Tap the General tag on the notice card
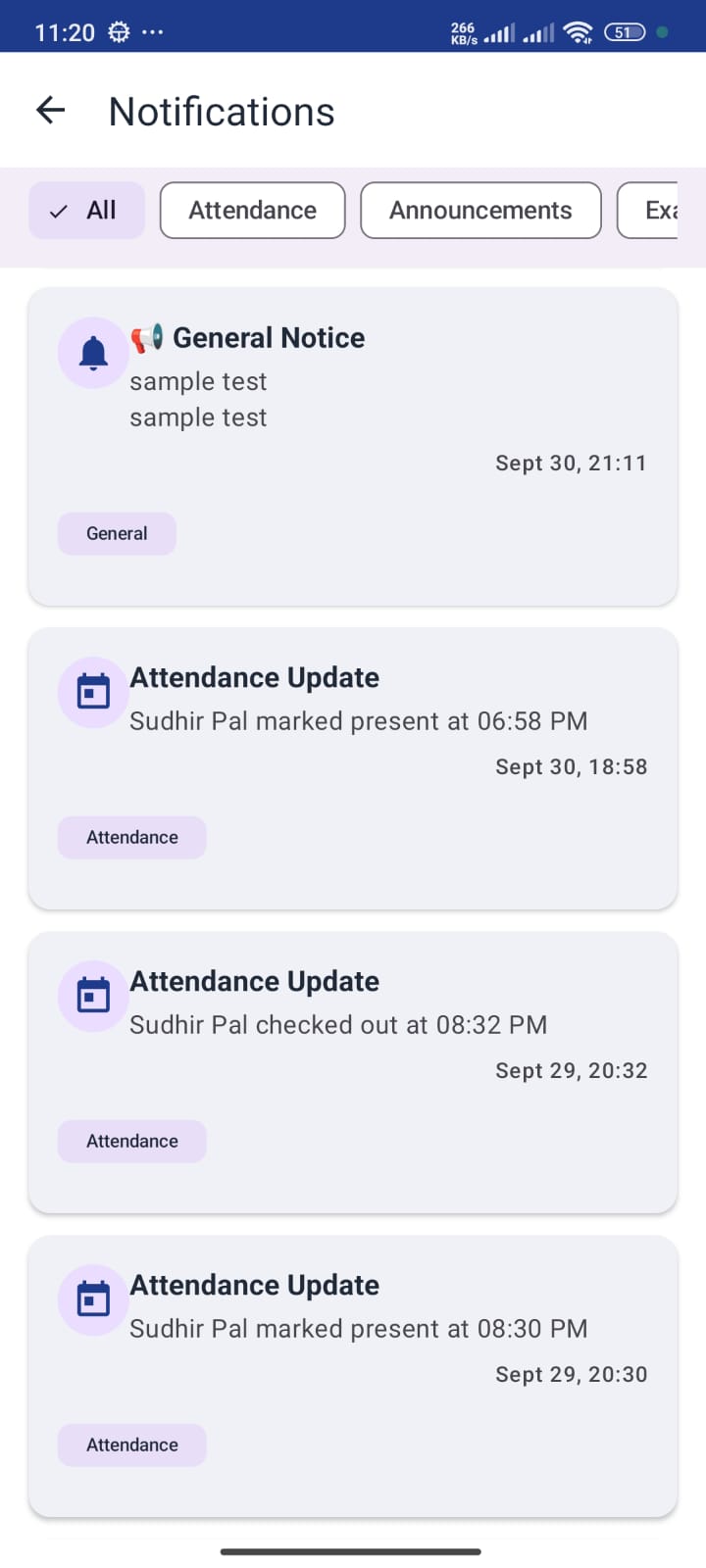The image size is (706, 1568). click(117, 533)
